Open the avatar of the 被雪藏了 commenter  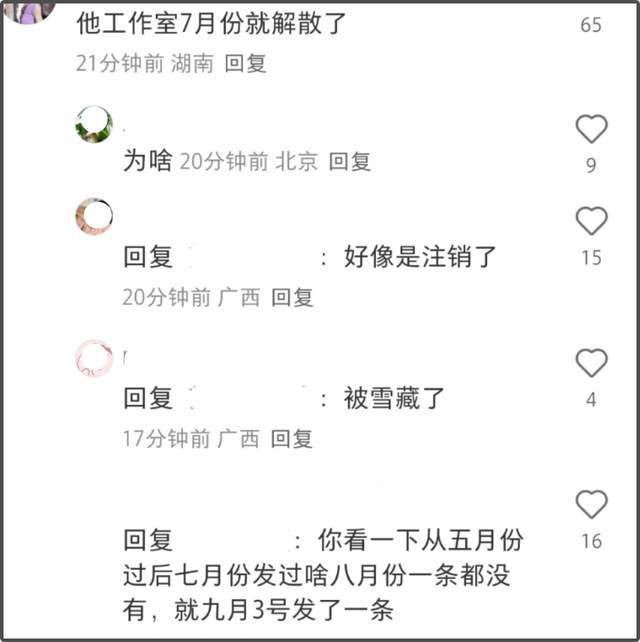[x=94, y=358]
